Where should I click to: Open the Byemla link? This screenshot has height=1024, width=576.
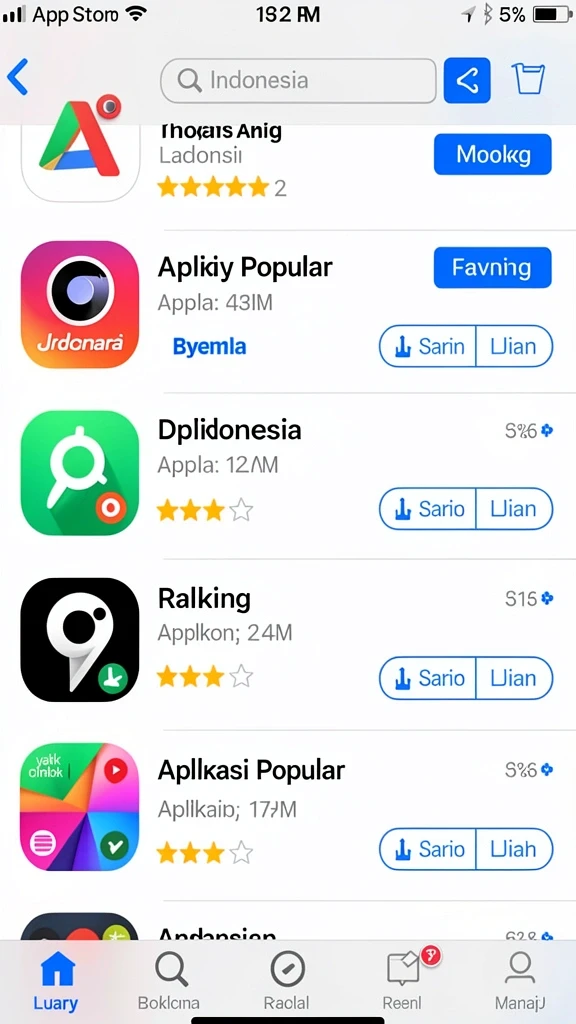click(209, 347)
